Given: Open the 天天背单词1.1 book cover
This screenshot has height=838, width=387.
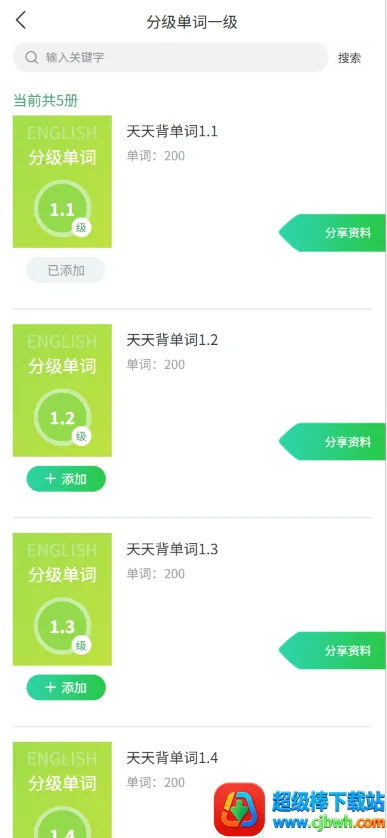Looking at the screenshot, I should [62, 182].
